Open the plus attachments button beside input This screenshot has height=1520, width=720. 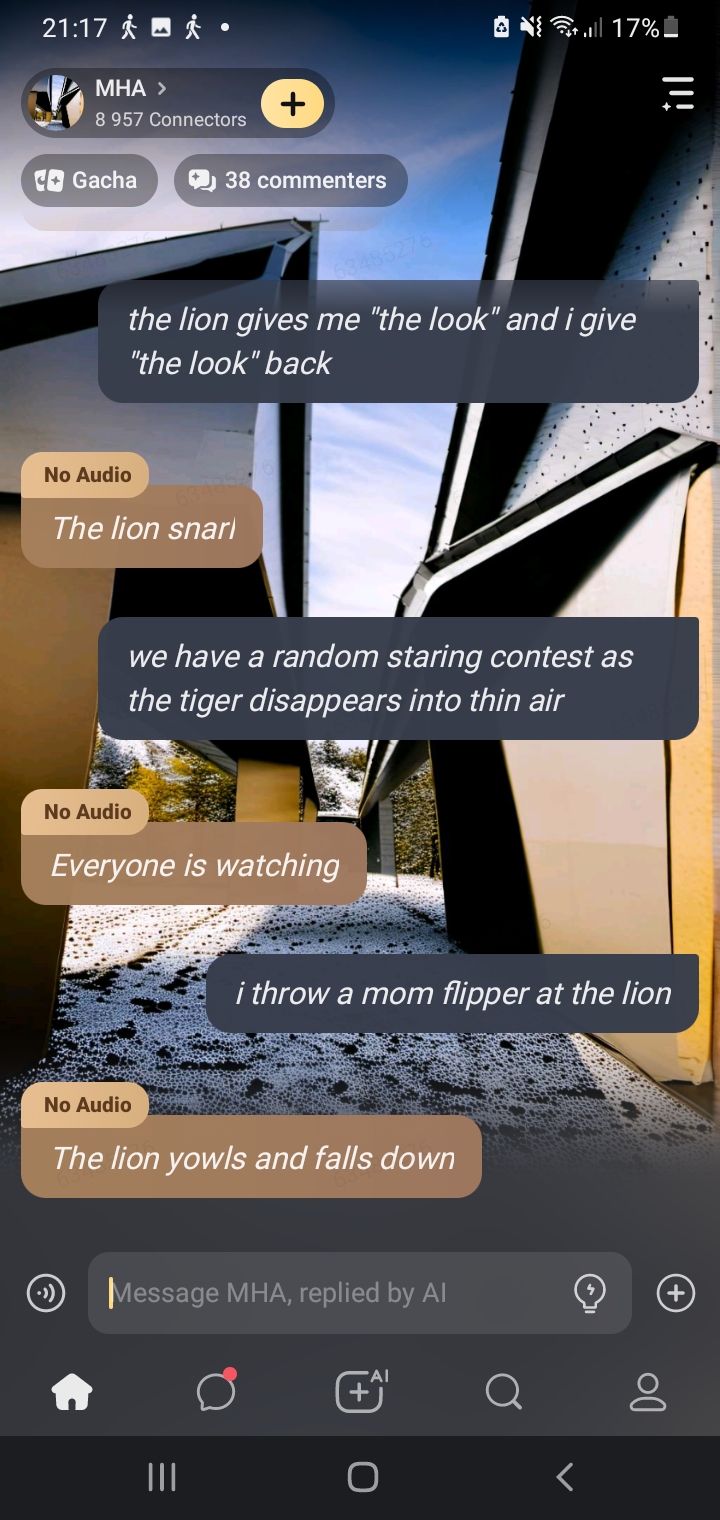pos(676,1293)
